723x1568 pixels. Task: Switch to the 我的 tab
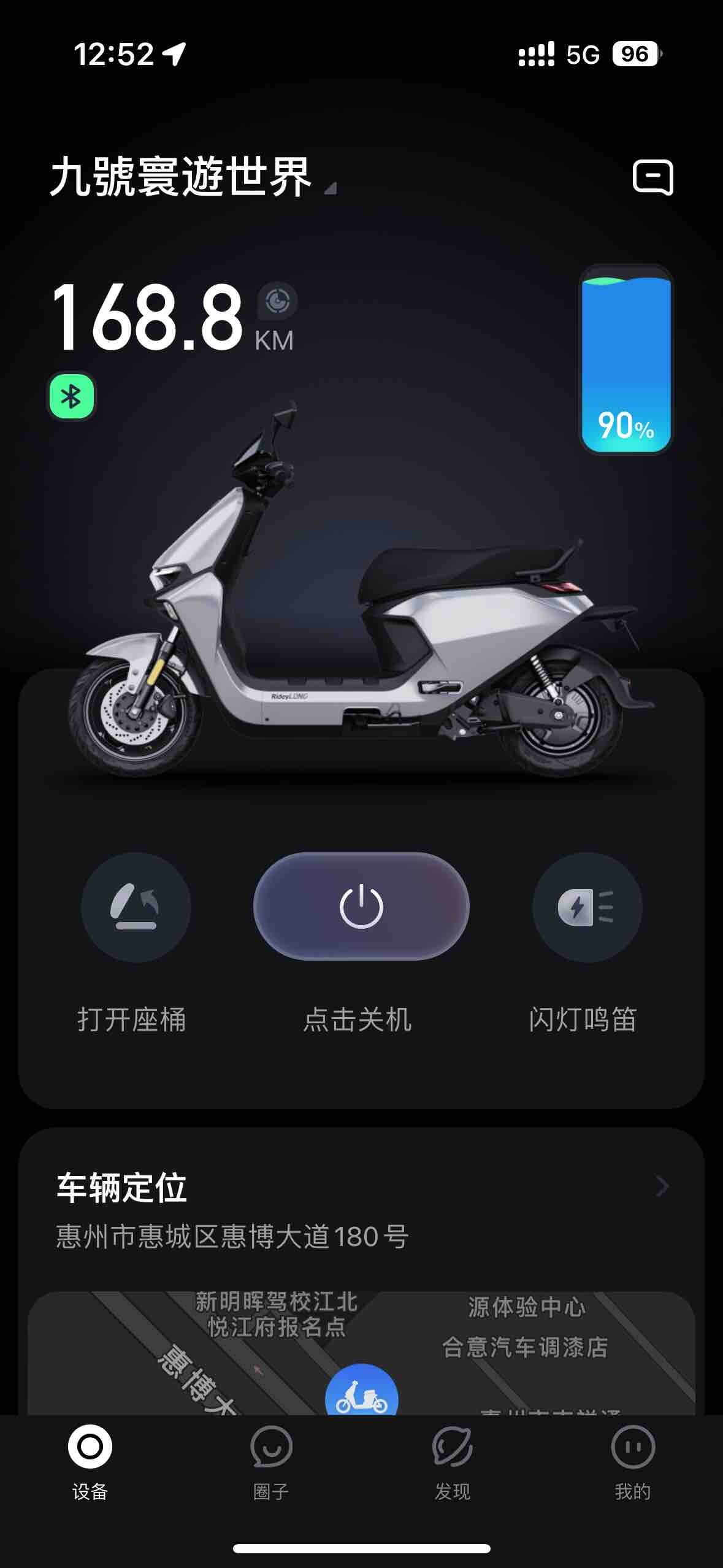click(x=633, y=1462)
